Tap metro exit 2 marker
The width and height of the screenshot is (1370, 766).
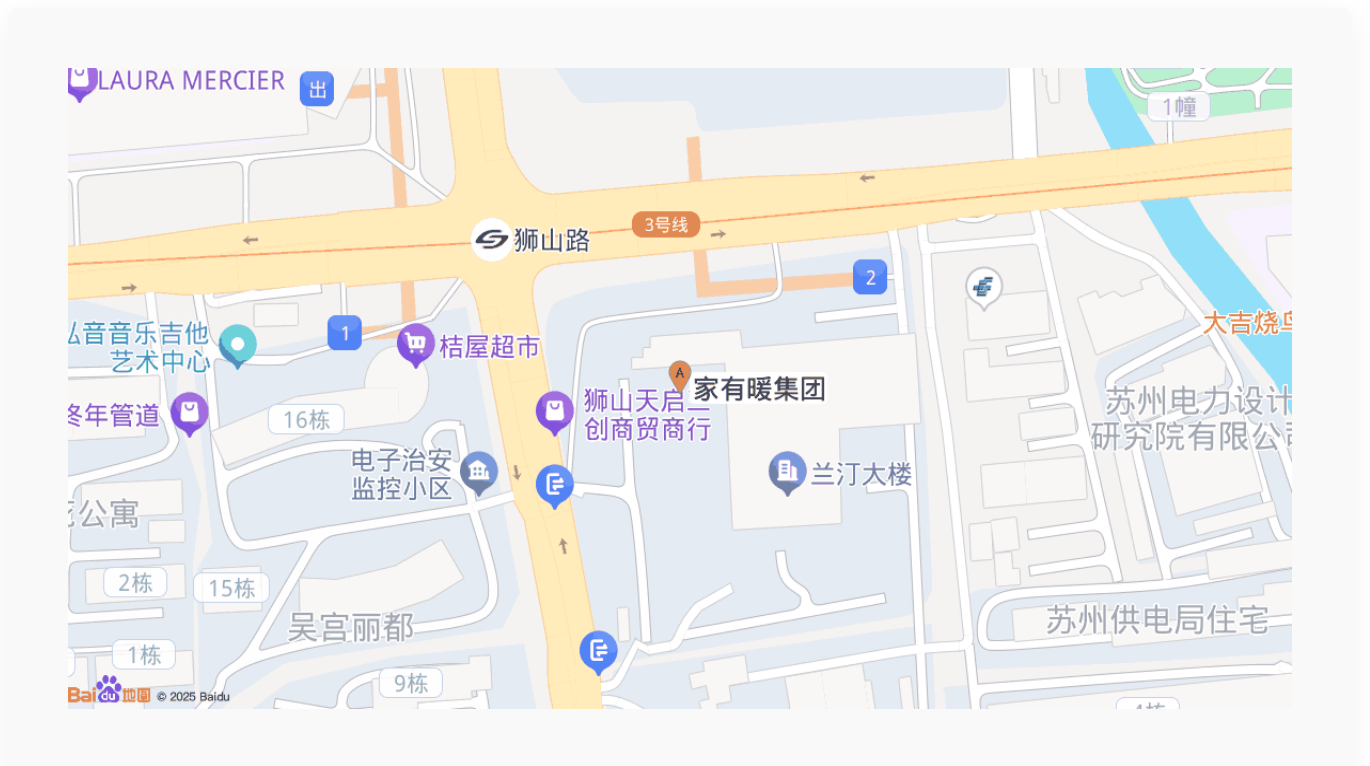pos(870,277)
